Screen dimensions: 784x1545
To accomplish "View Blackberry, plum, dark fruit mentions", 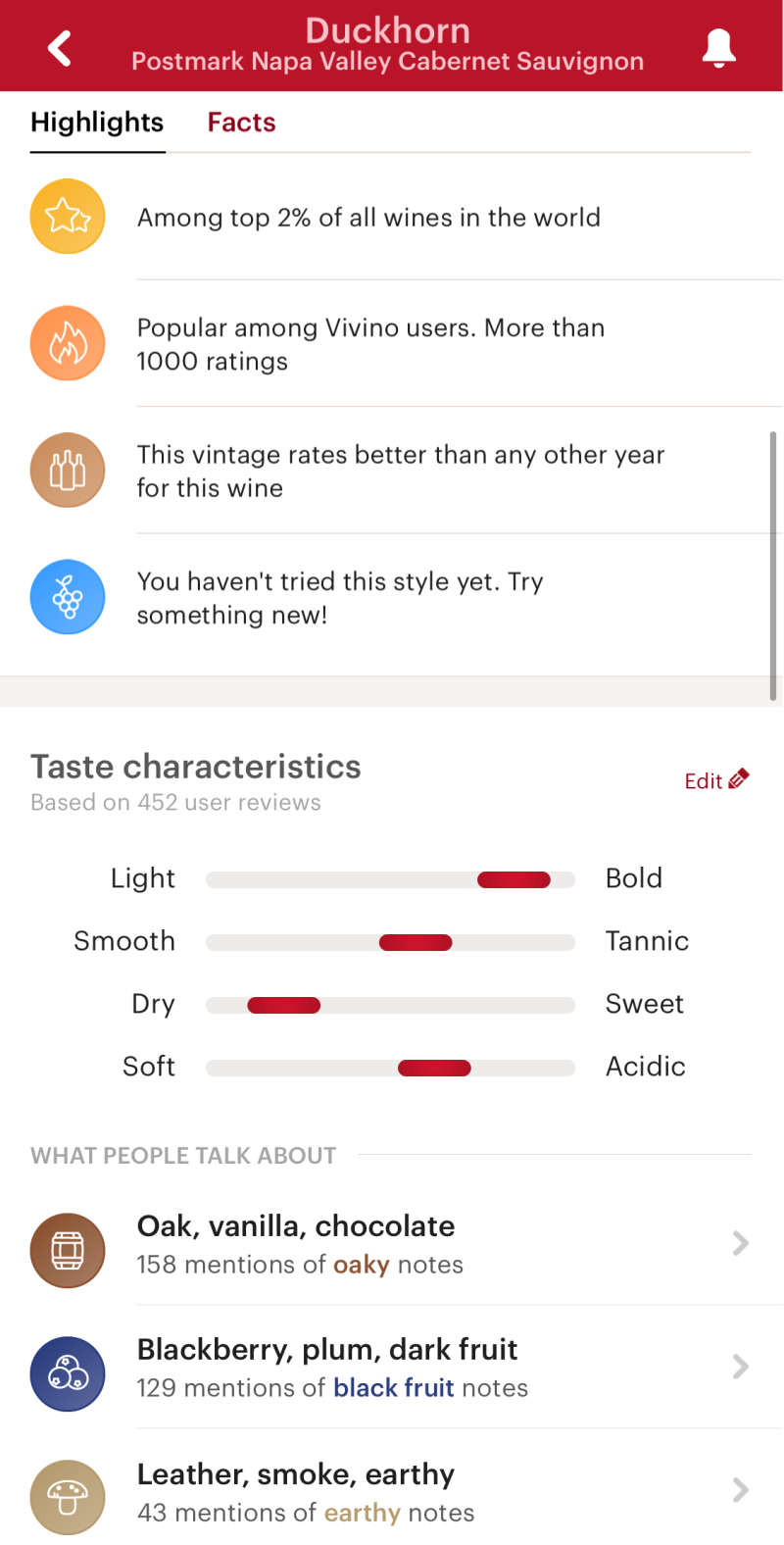I will click(392, 1368).
